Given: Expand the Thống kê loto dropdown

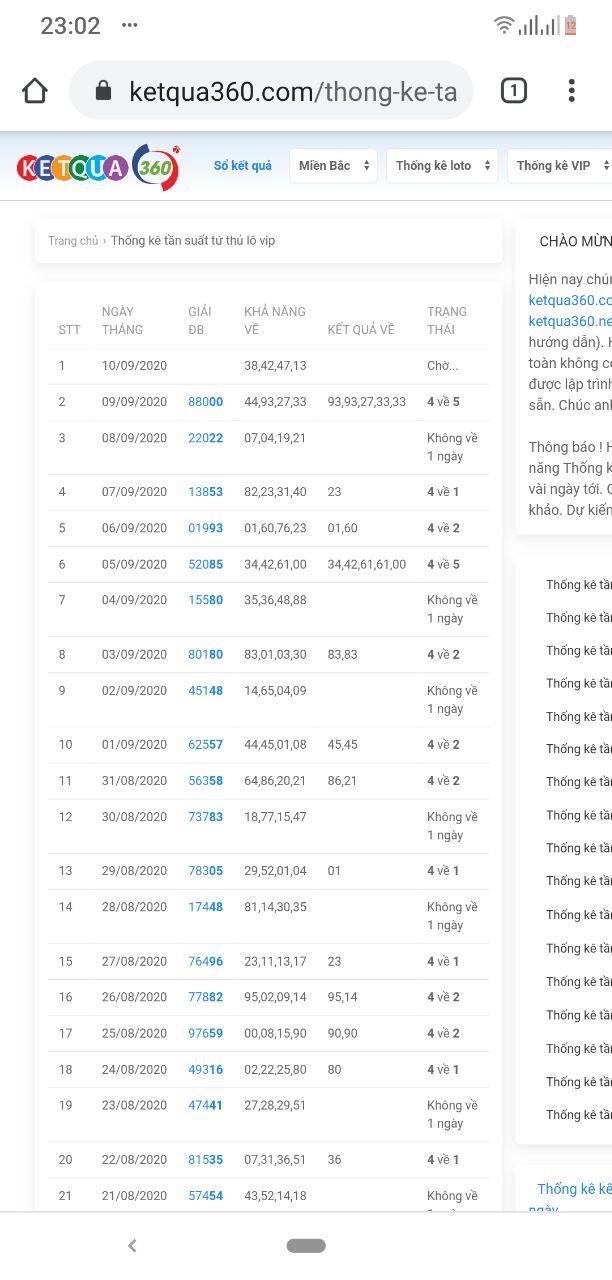Looking at the screenshot, I should [442, 166].
